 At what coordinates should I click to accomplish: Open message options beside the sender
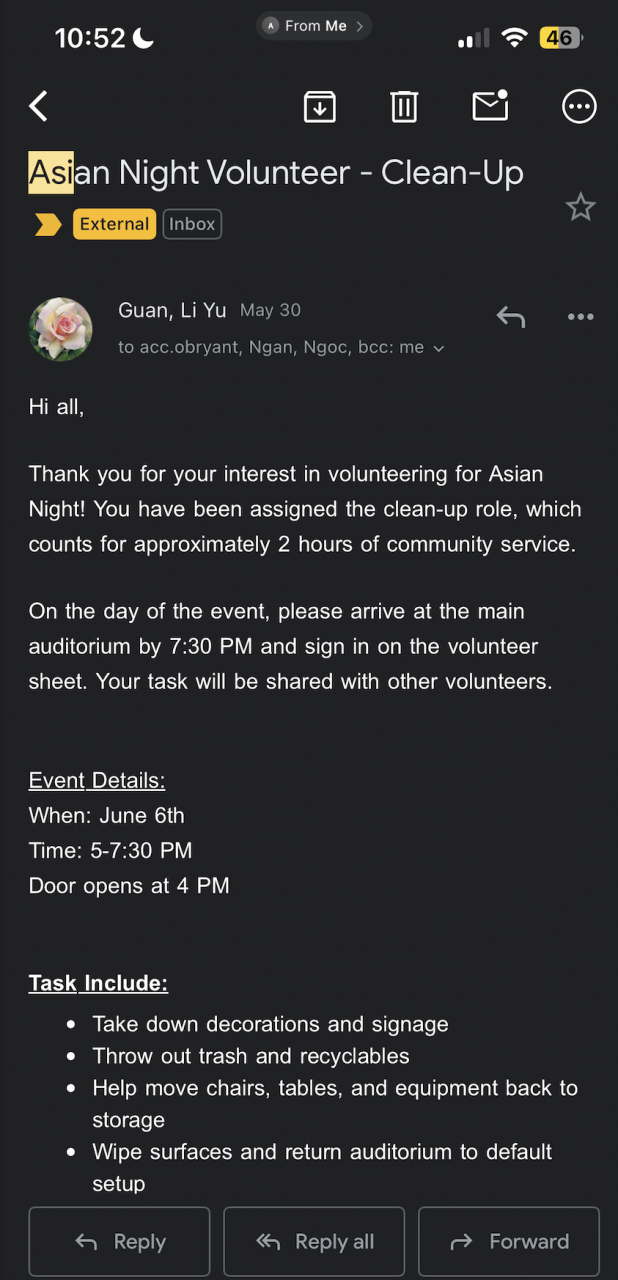click(x=580, y=317)
